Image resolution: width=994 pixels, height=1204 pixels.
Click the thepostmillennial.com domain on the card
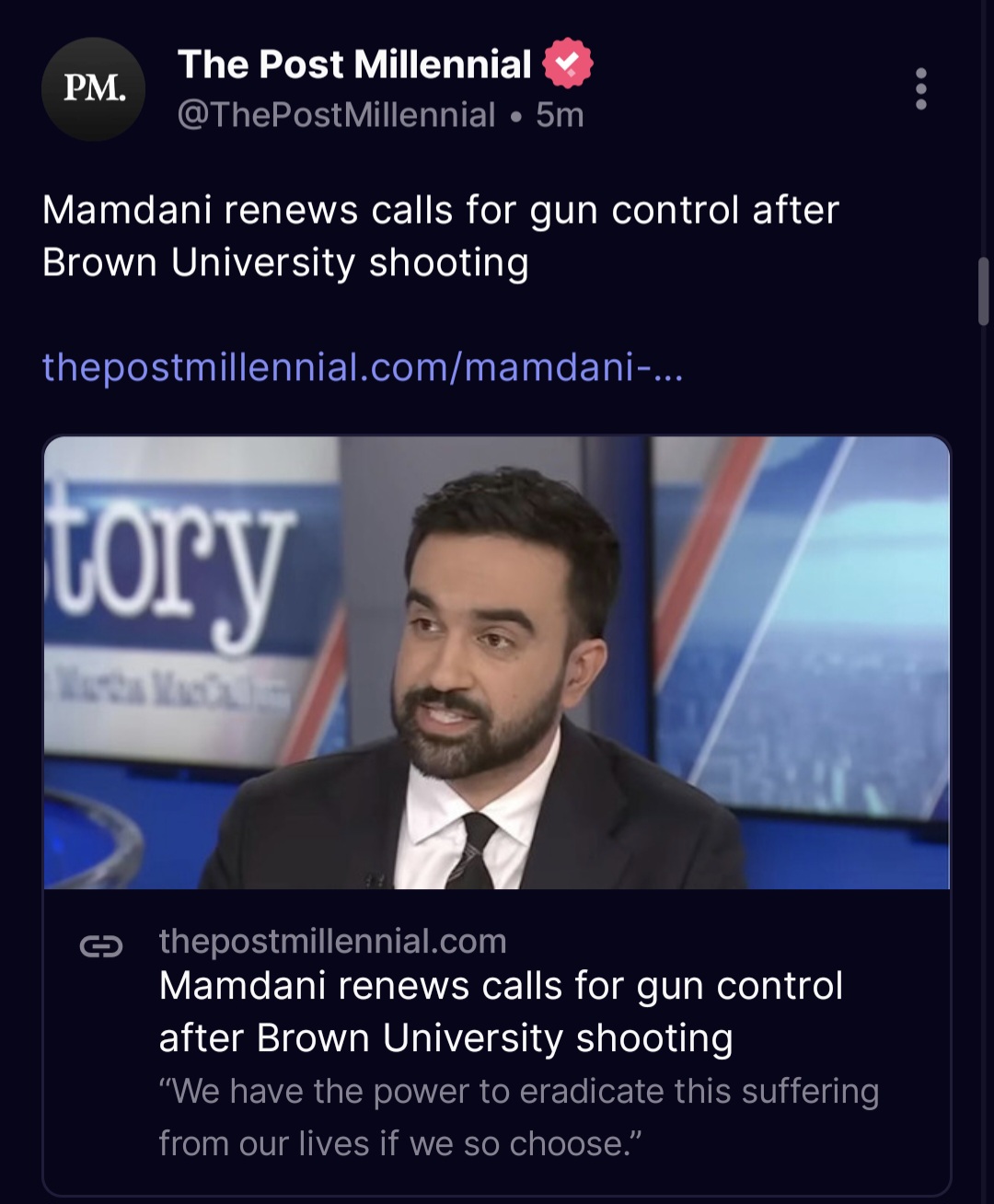point(331,941)
